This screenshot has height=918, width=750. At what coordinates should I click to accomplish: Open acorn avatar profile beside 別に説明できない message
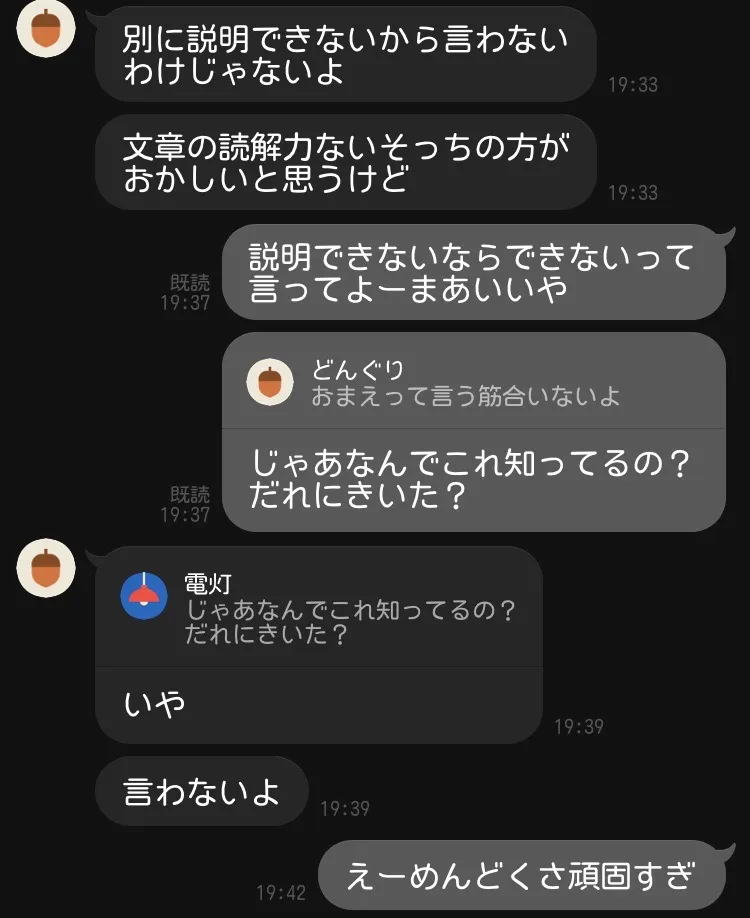tap(46, 28)
